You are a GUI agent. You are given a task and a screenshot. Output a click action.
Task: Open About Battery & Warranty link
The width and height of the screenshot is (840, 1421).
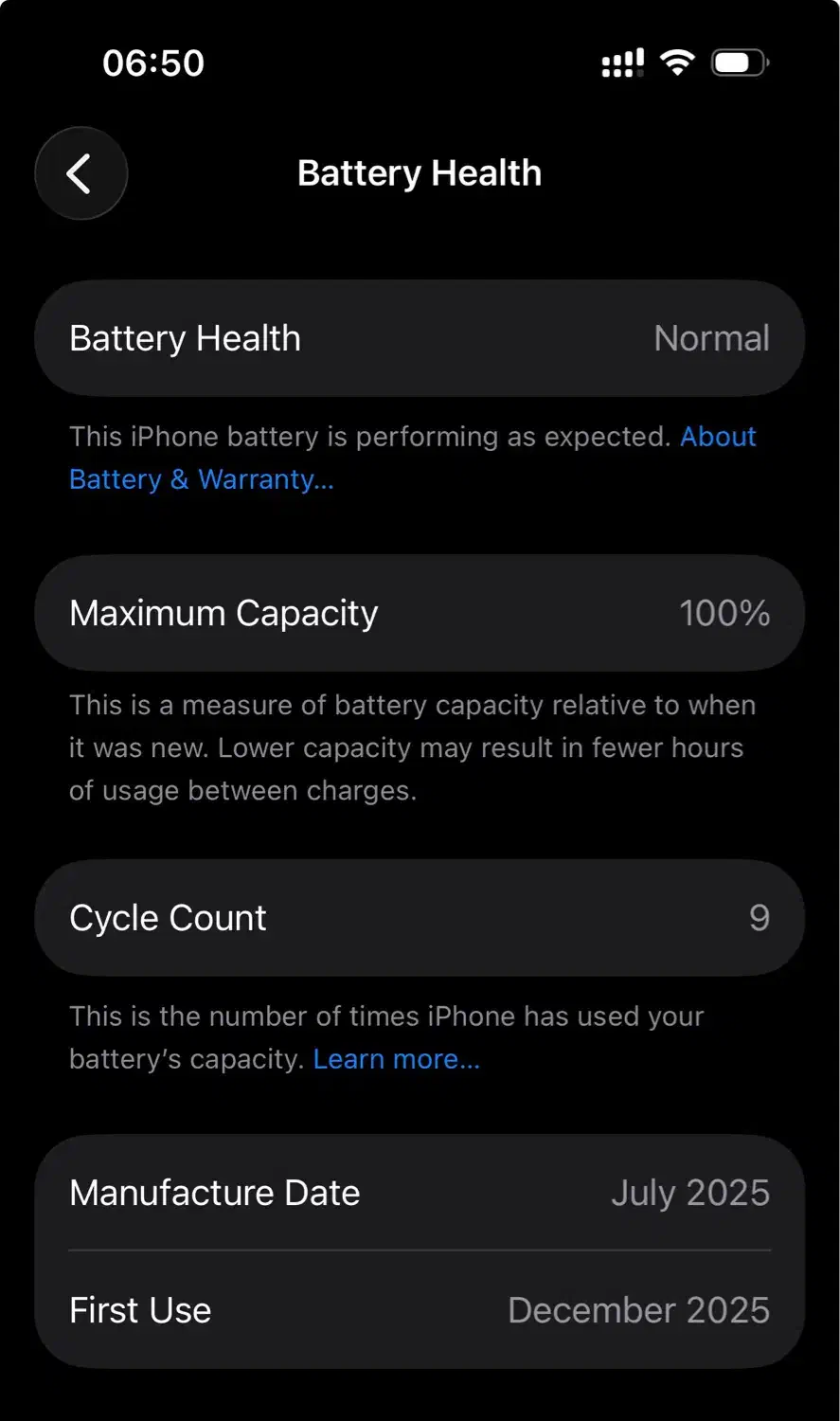point(202,478)
